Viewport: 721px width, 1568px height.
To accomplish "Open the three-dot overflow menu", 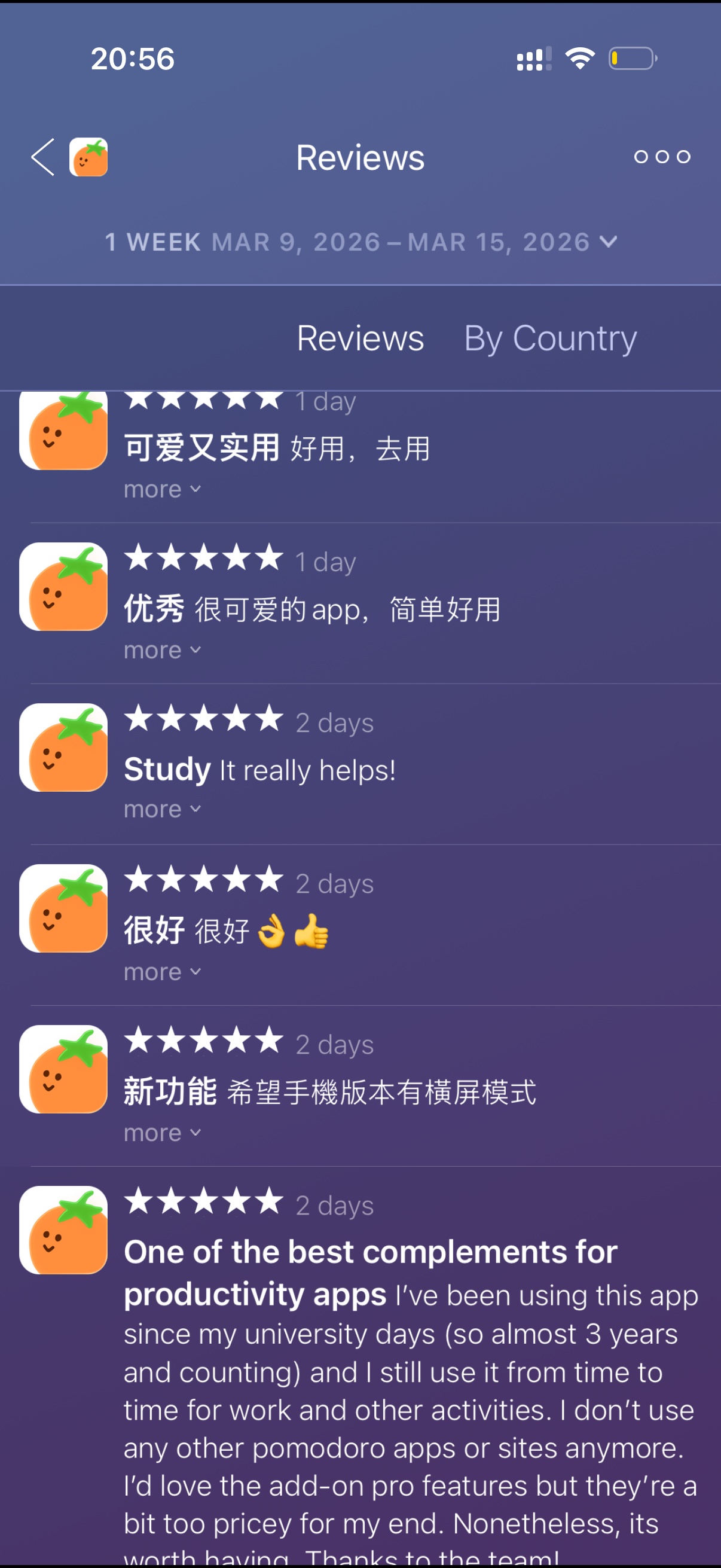I will click(662, 157).
